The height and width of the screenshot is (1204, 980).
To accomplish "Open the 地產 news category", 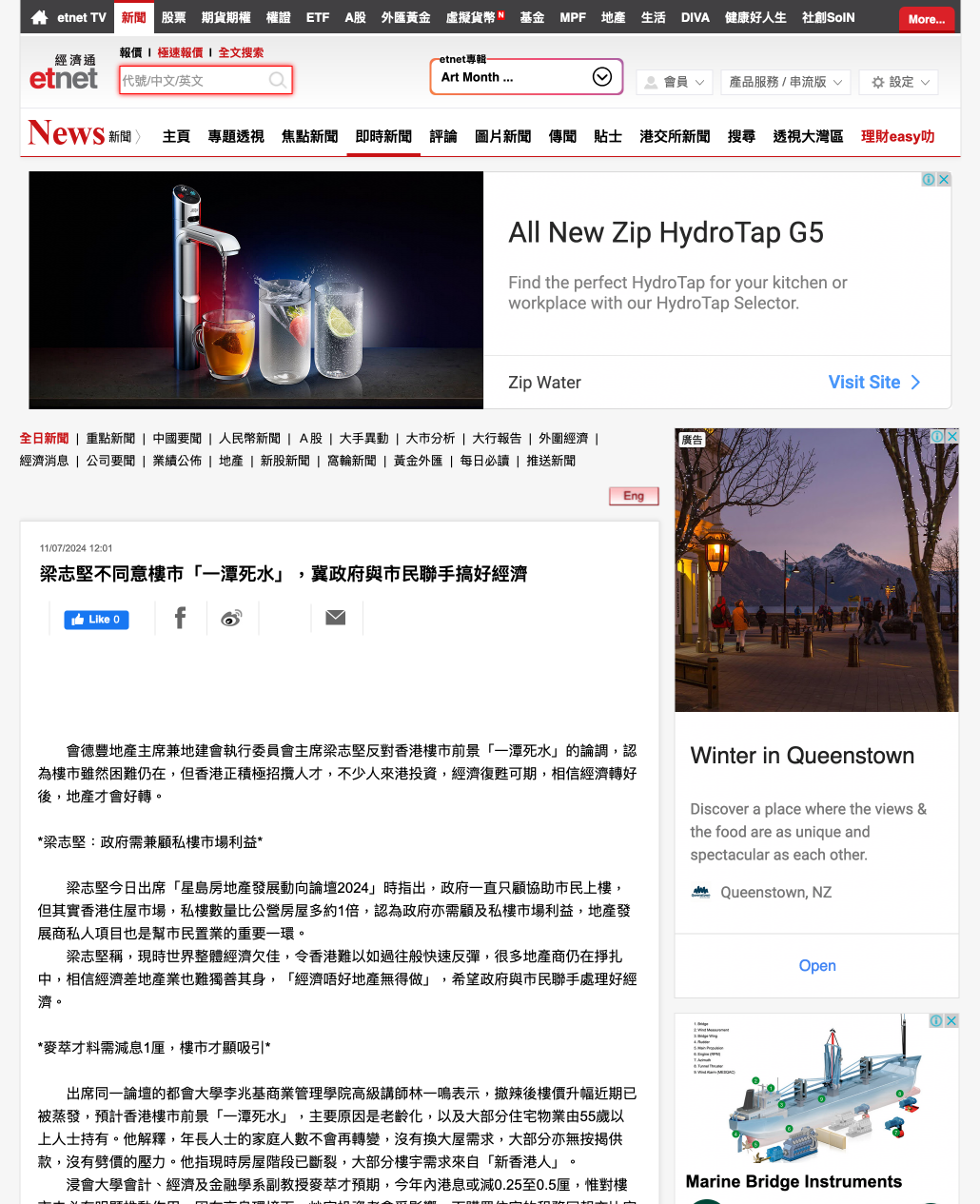I will pyautogui.click(x=231, y=461).
